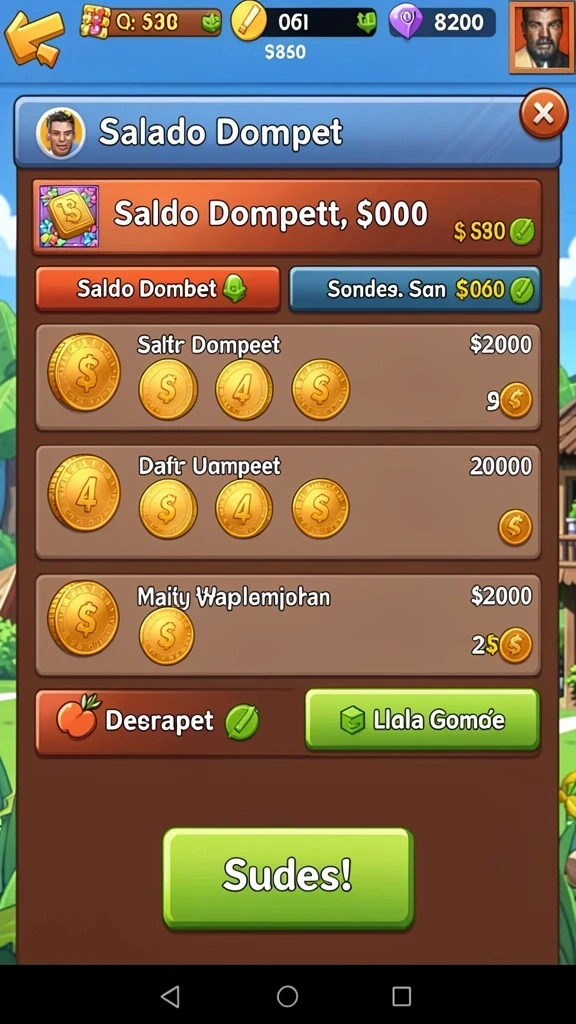Confirm with the Sudes! button
This screenshot has height=1024, width=576.
tap(288, 878)
